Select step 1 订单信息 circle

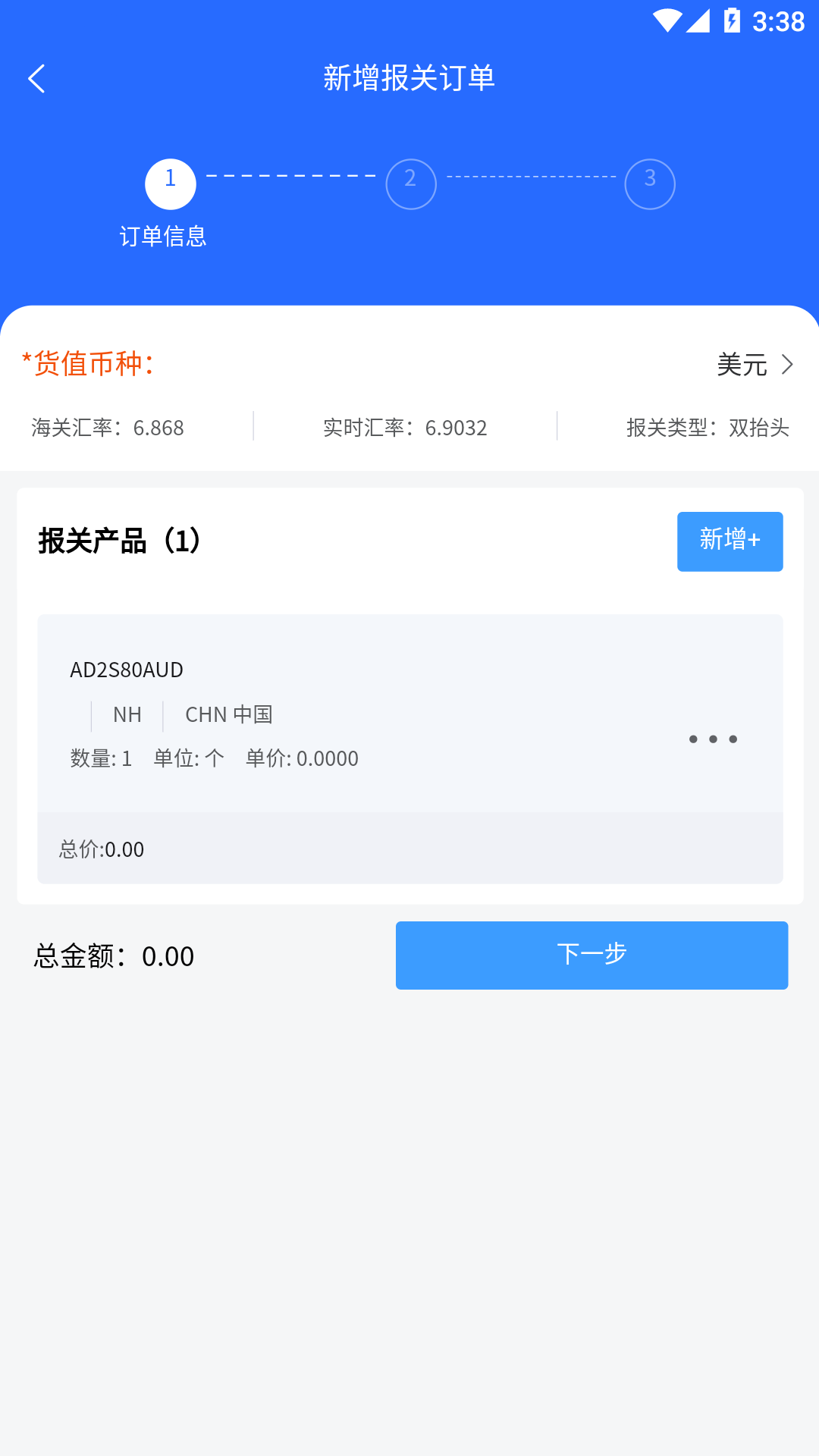pyautogui.click(x=170, y=184)
